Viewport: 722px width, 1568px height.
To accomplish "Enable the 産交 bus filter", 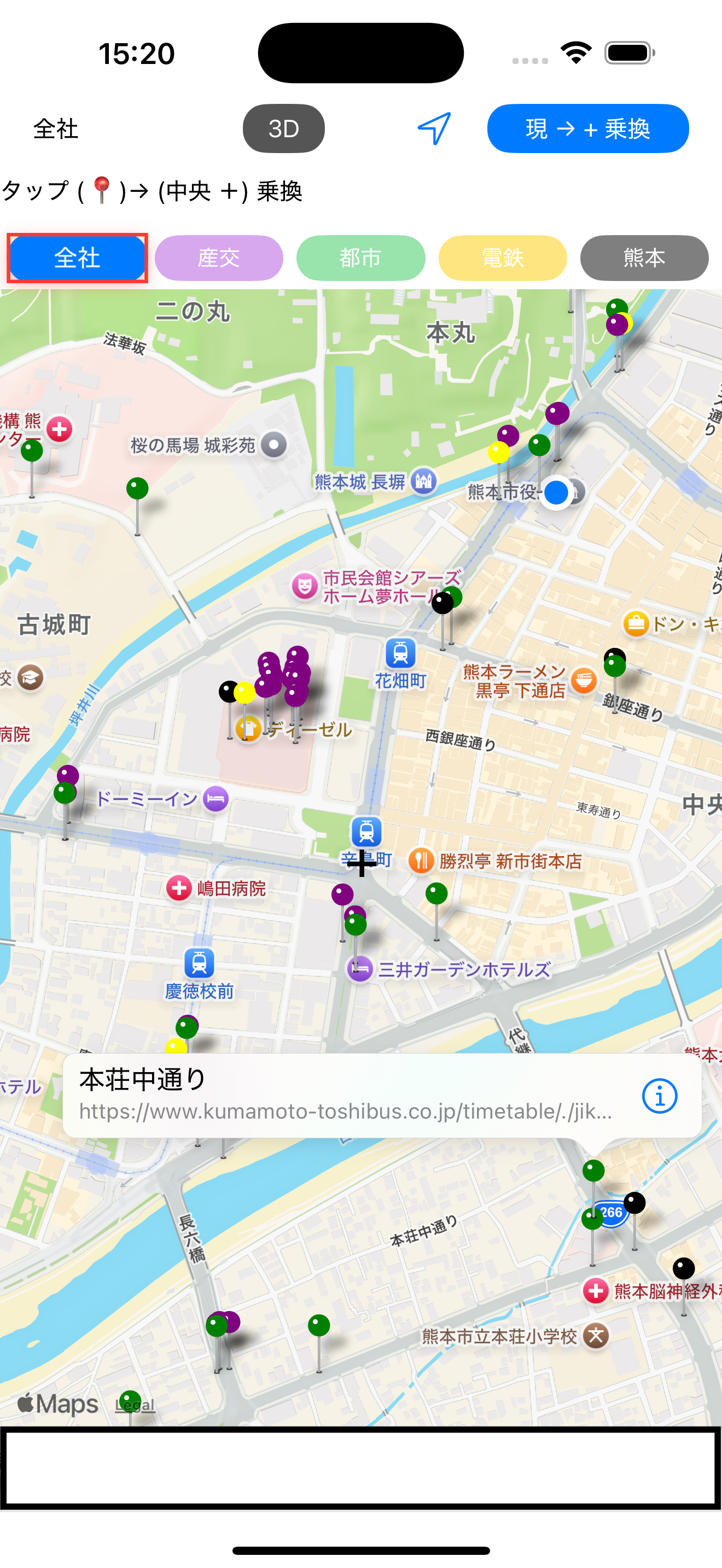I will point(218,258).
